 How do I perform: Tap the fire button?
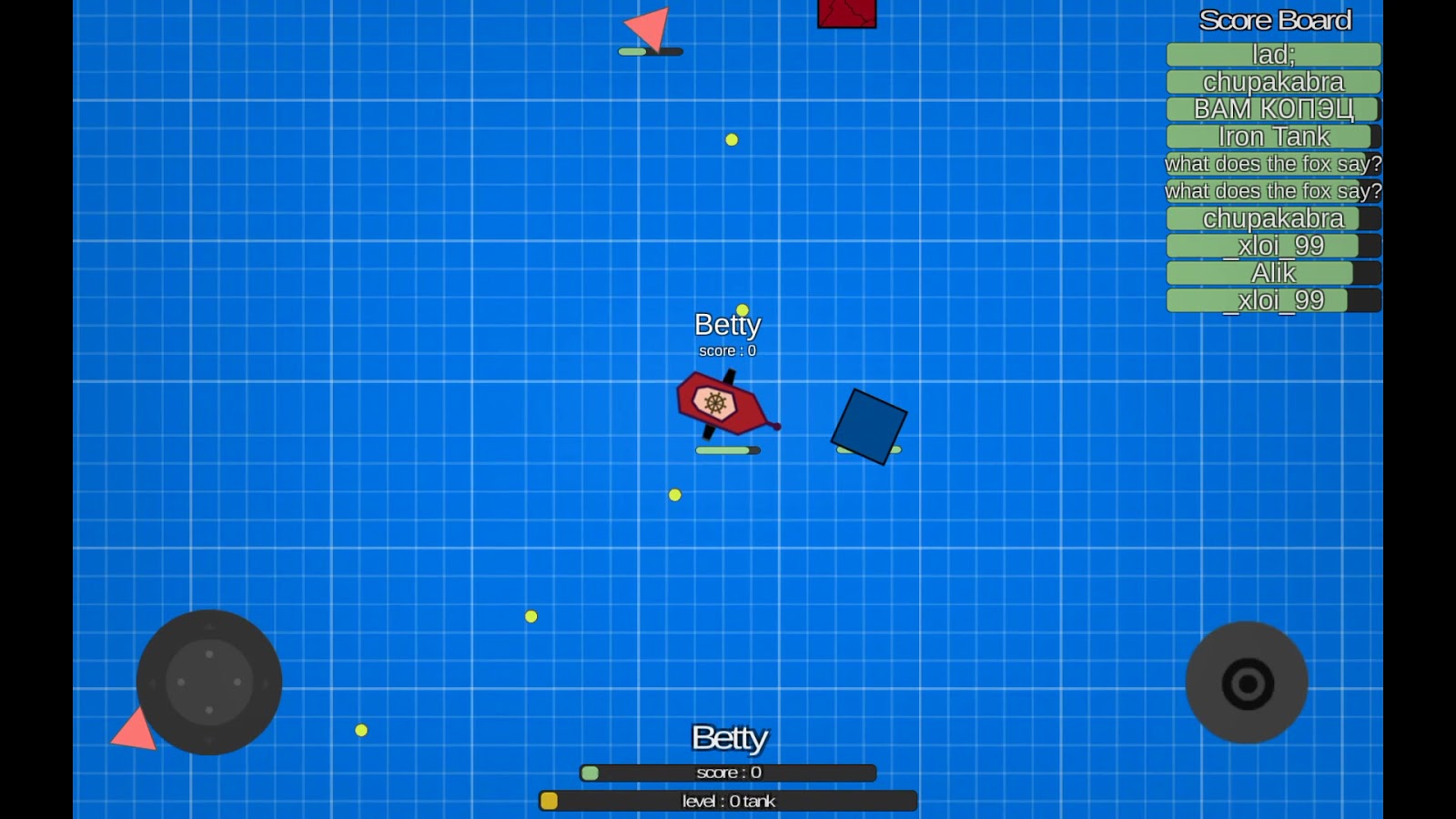[1247, 682]
